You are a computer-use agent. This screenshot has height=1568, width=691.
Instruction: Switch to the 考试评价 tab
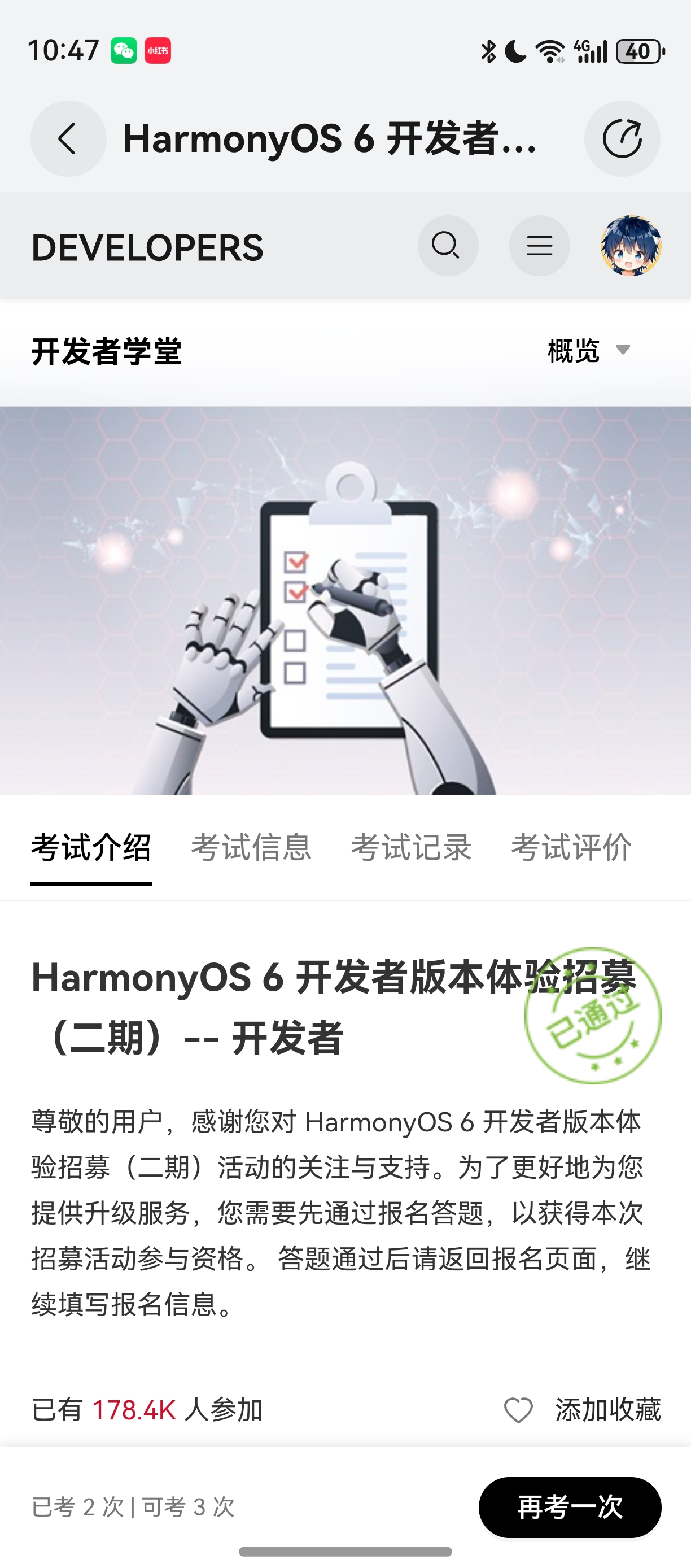(x=571, y=847)
